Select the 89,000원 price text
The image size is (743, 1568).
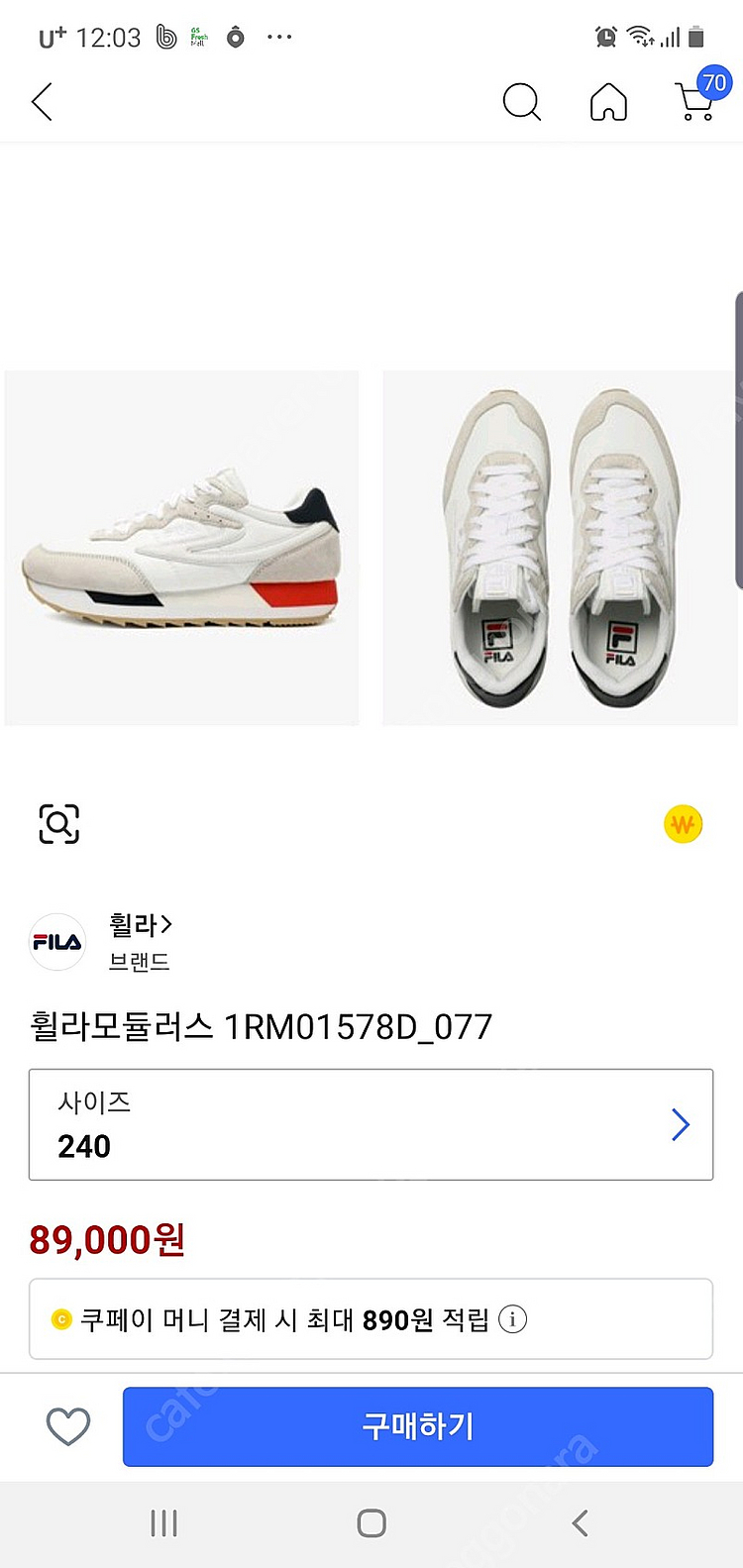coord(105,1240)
